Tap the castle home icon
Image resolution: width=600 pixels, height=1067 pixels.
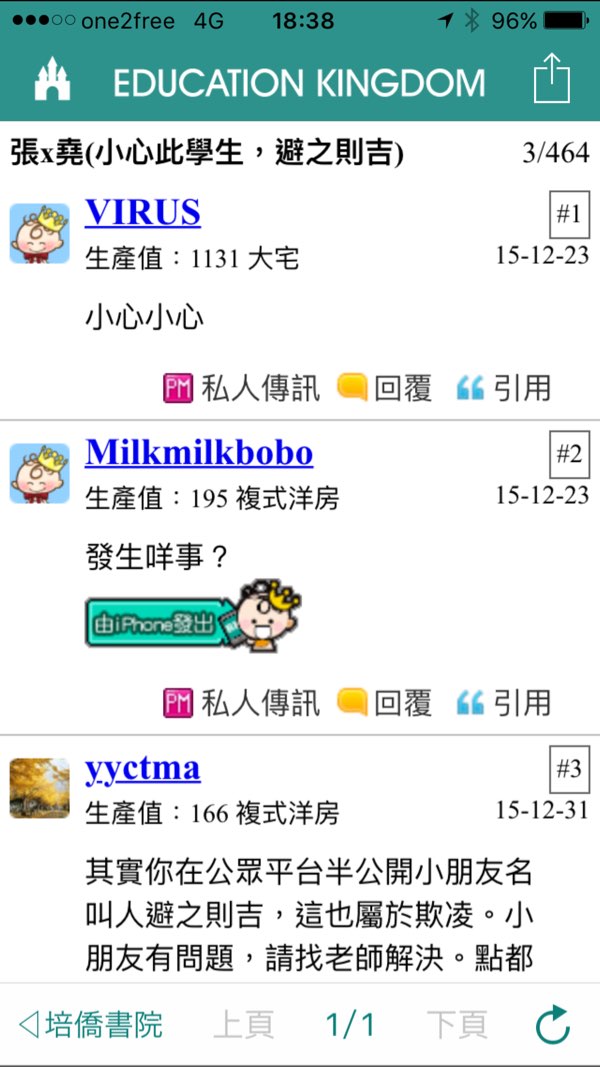click(x=52, y=80)
